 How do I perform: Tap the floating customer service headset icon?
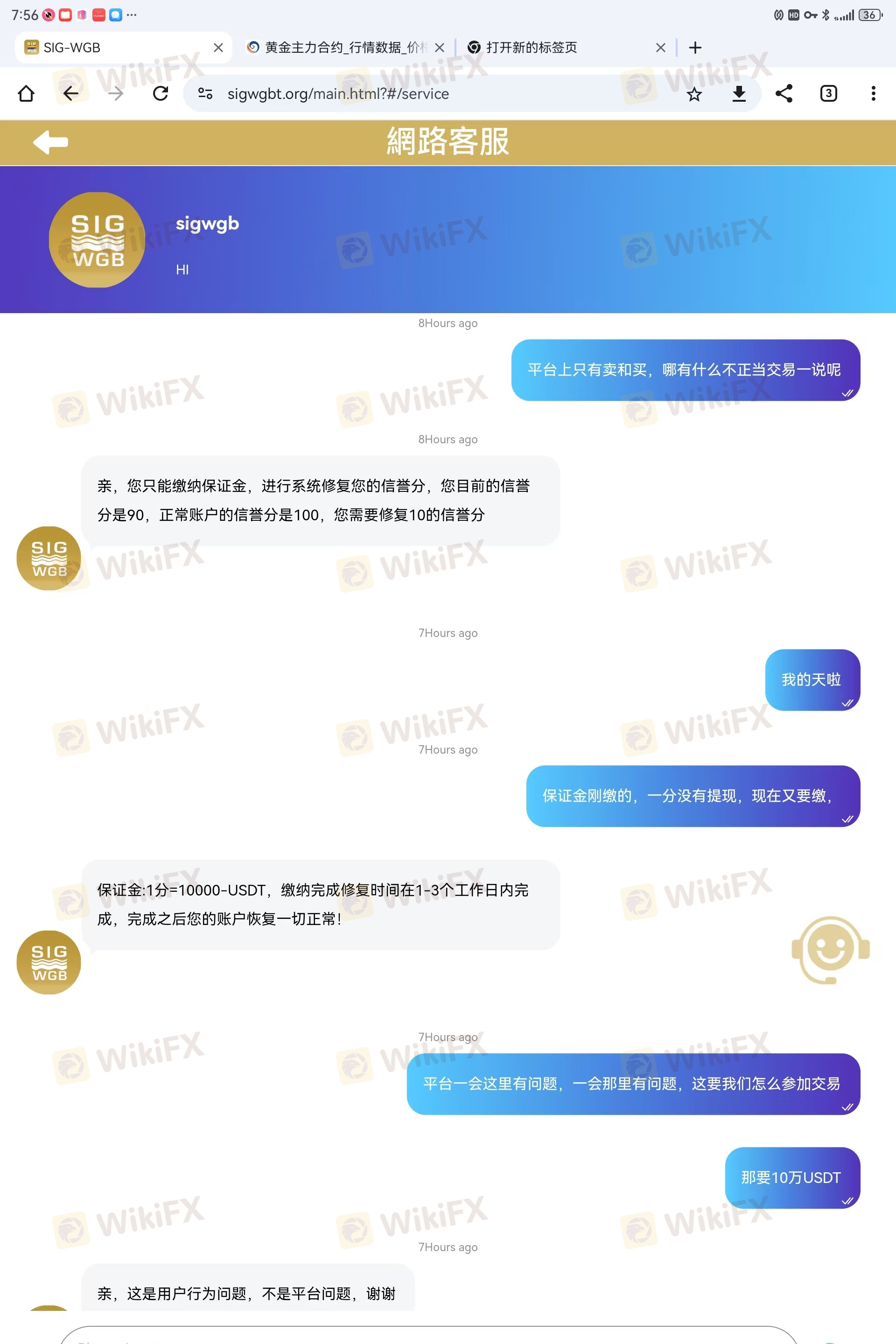pos(830,950)
